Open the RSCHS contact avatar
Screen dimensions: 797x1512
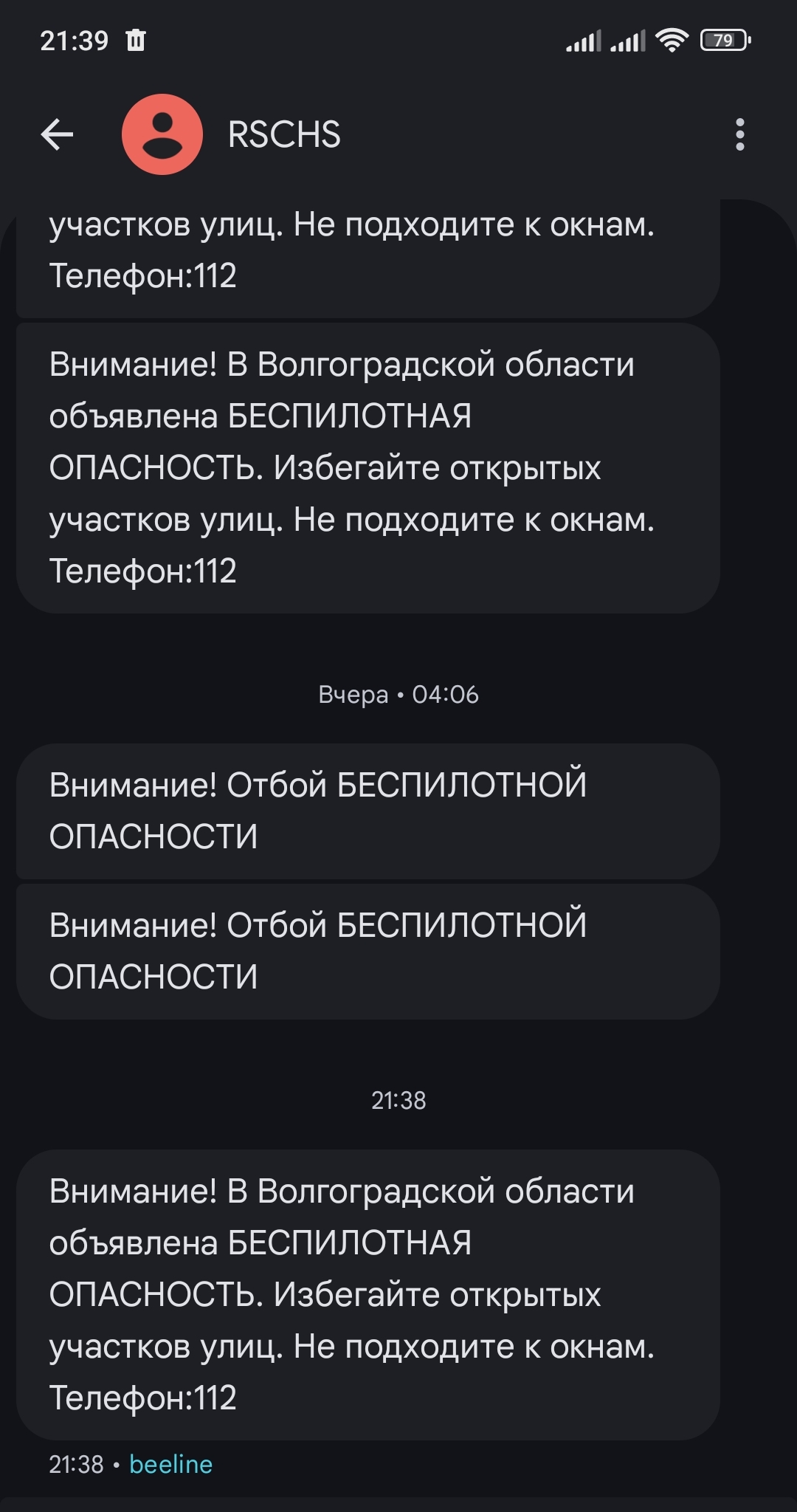point(162,134)
